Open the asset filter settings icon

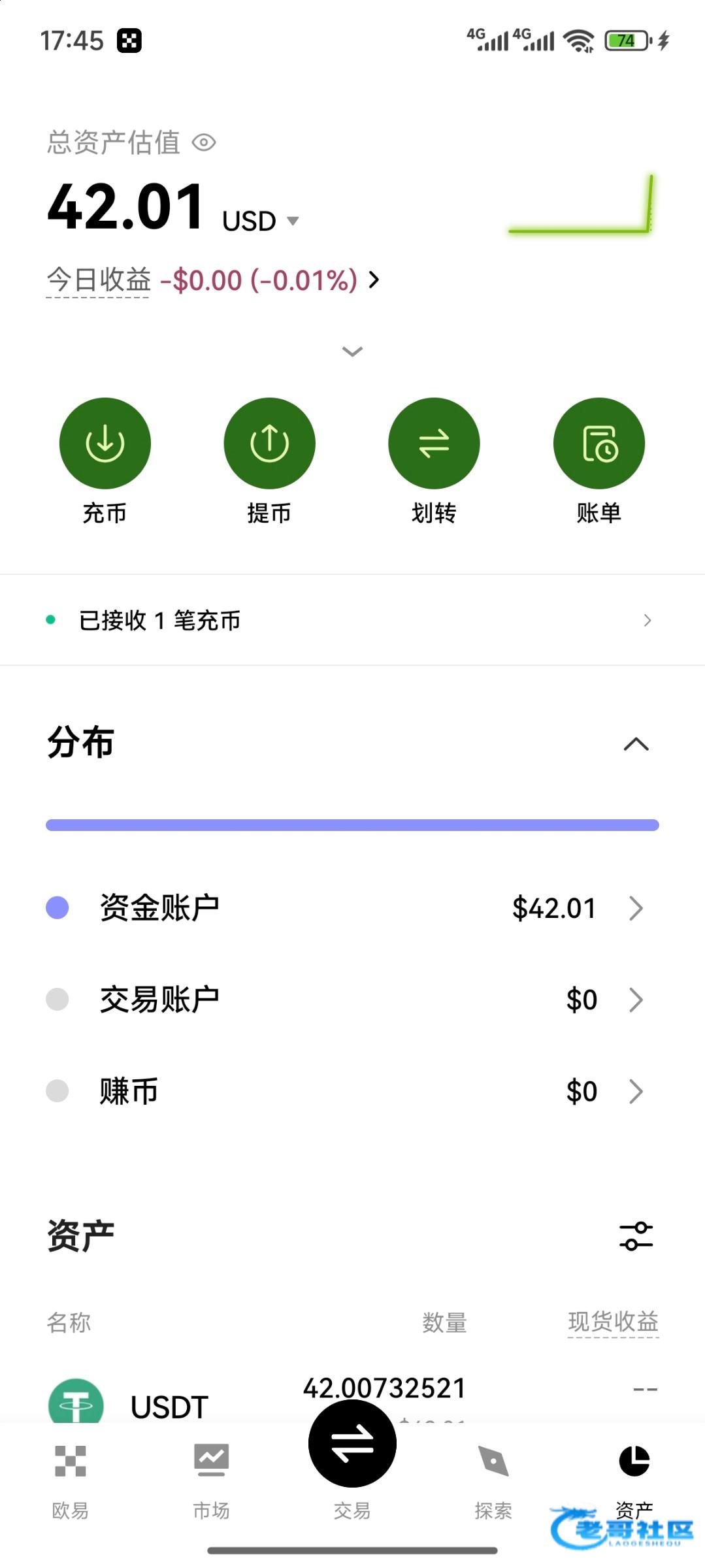pyautogui.click(x=636, y=1236)
